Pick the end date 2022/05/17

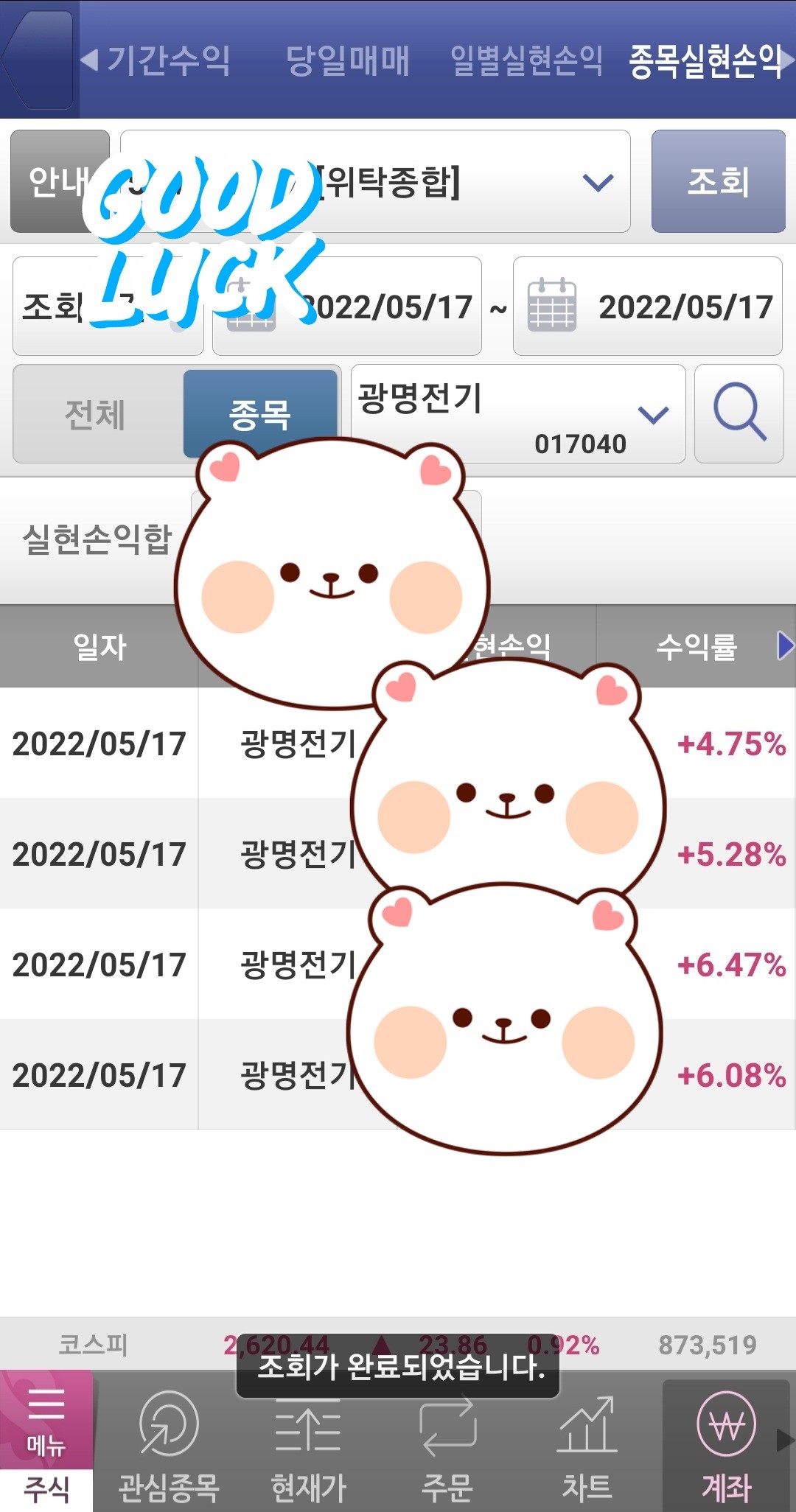(647, 307)
